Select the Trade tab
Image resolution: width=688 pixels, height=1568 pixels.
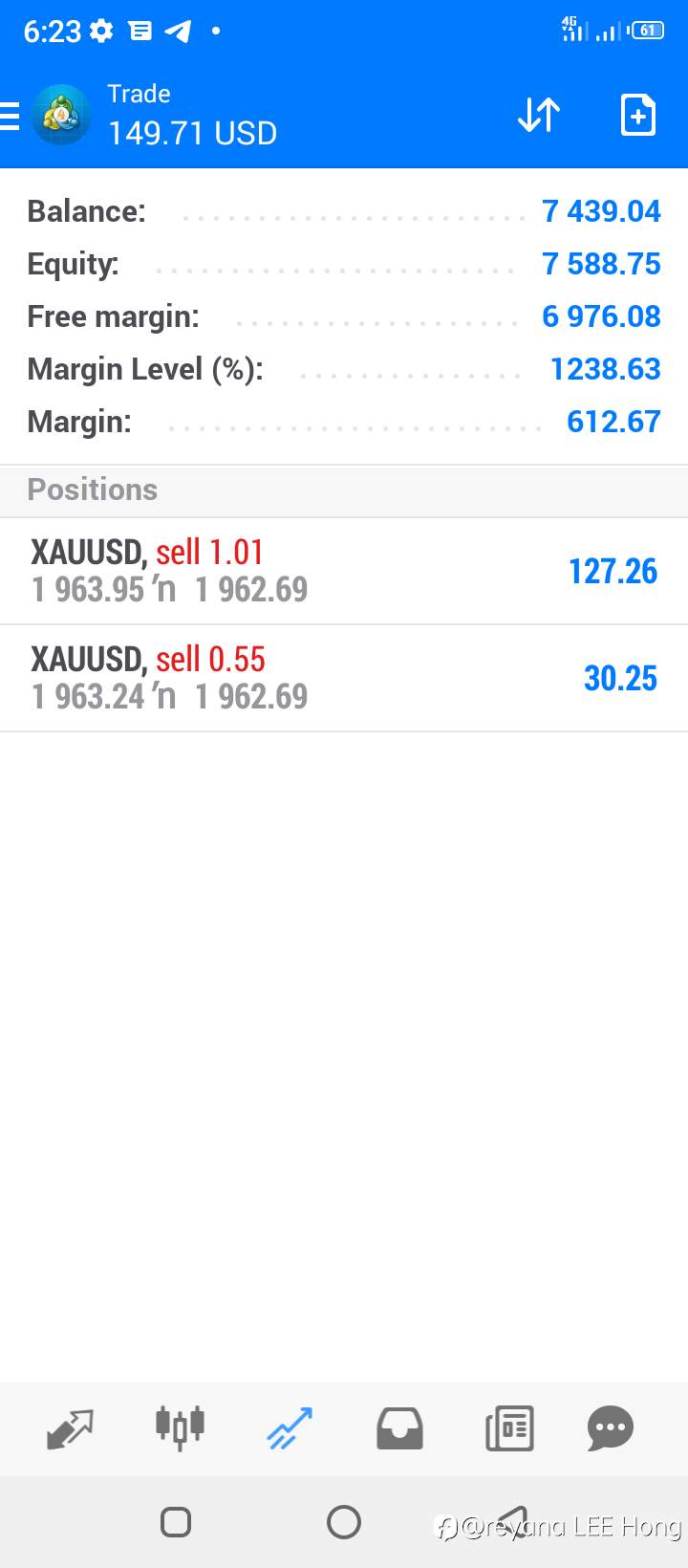(290, 1428)
